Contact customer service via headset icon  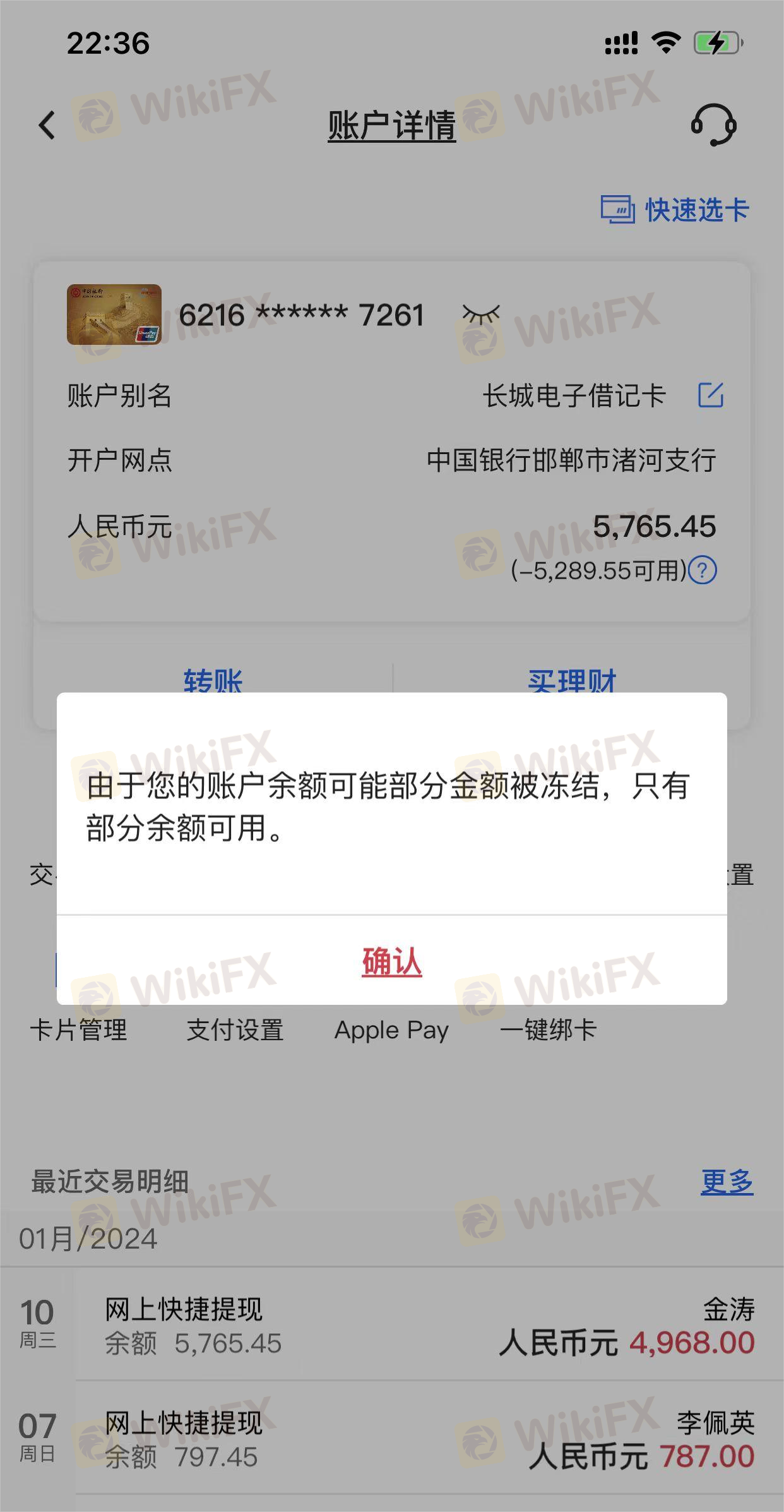714,125
